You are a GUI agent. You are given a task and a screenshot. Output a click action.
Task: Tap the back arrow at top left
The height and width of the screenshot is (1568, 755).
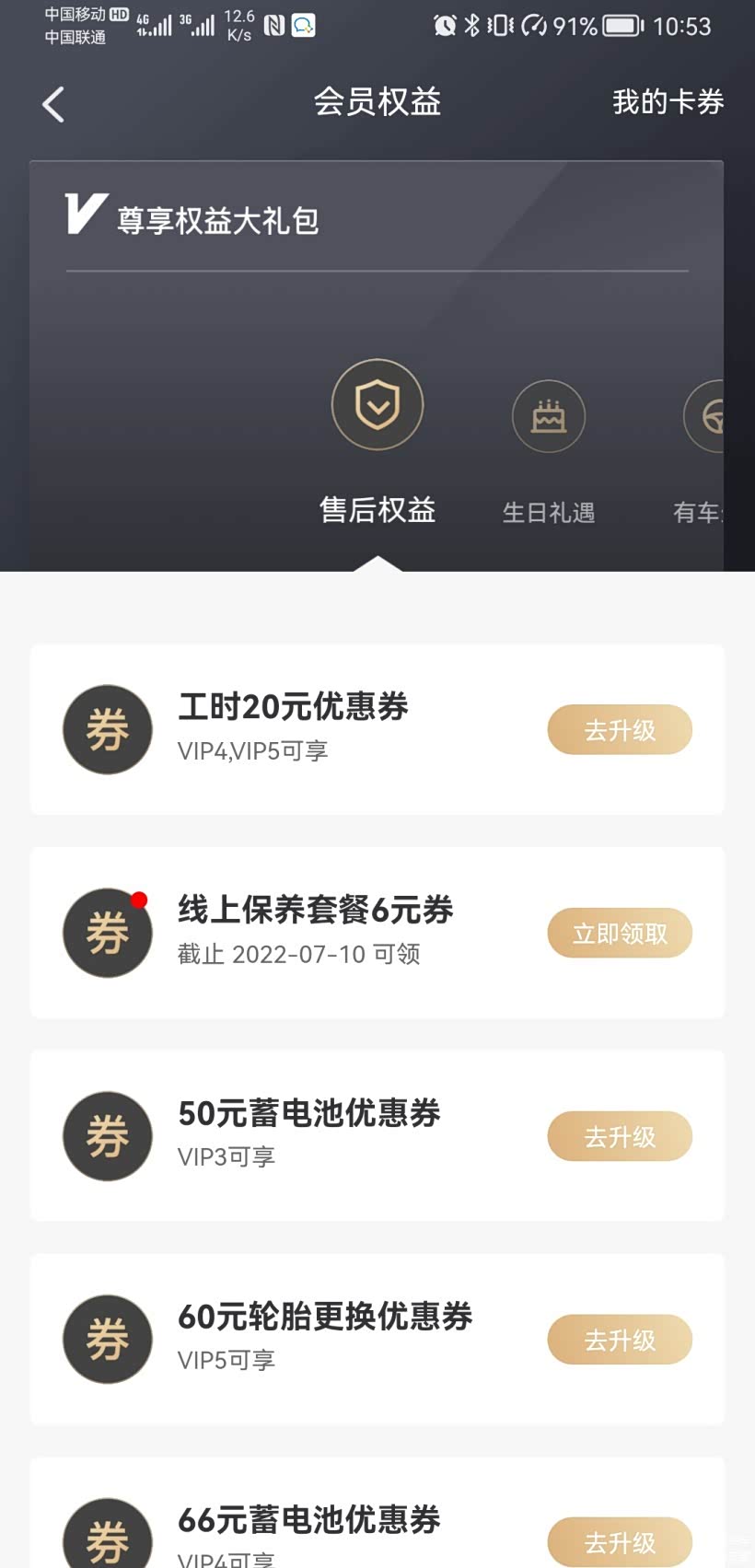[52, 103]
